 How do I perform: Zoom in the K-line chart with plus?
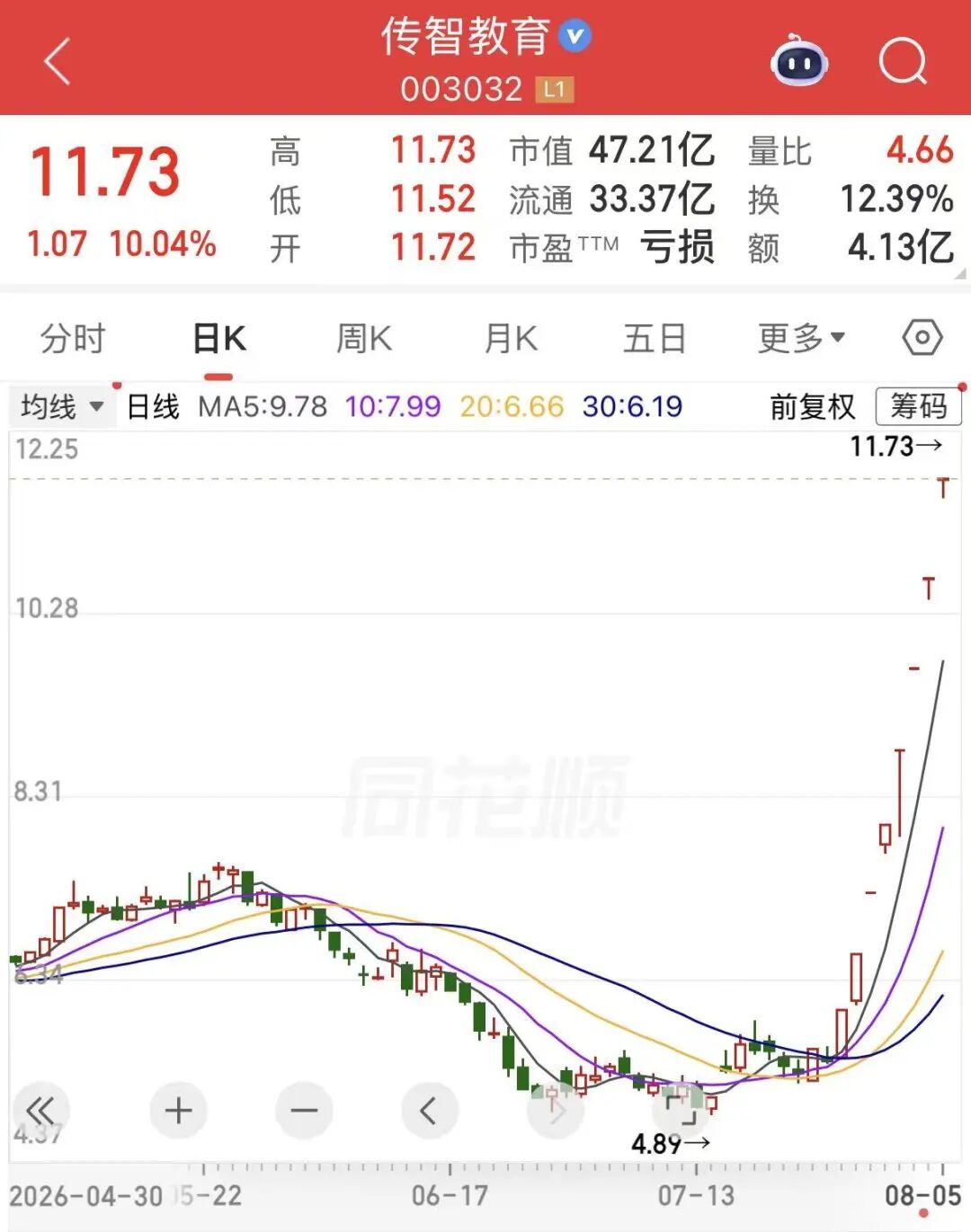(x=178, y=1111)
